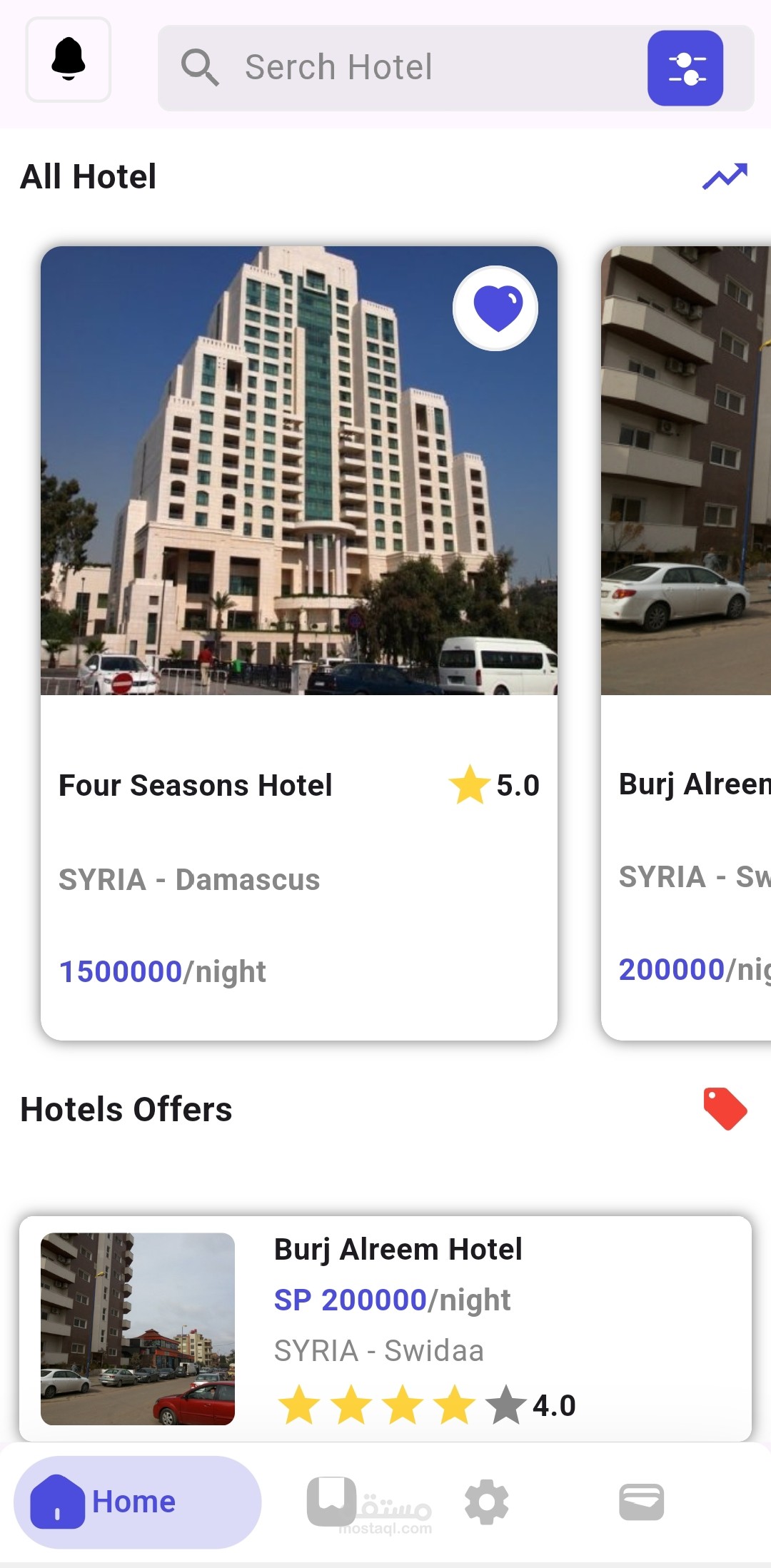Switch to the Home tab

pyautogui.click(x=137, y=1502)
